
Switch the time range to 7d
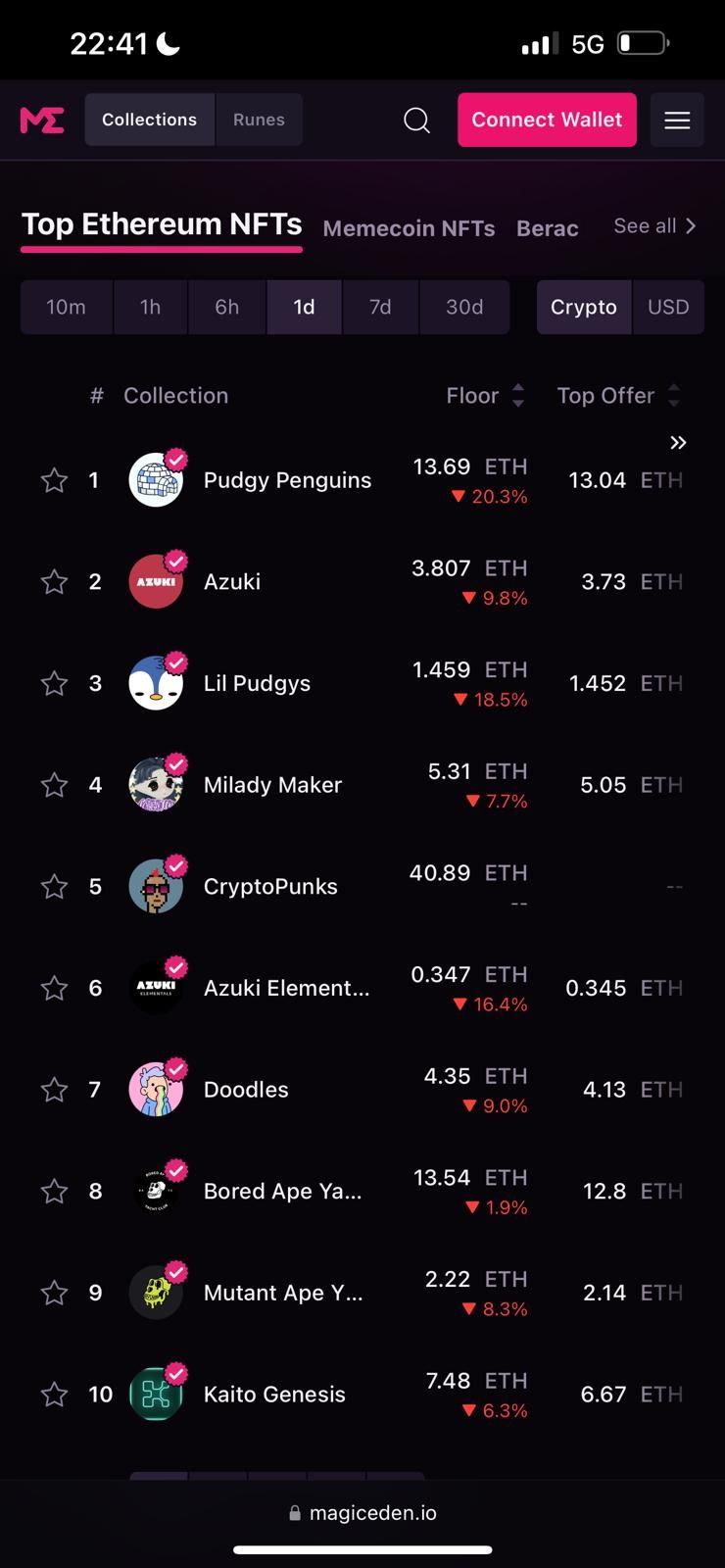380,307
